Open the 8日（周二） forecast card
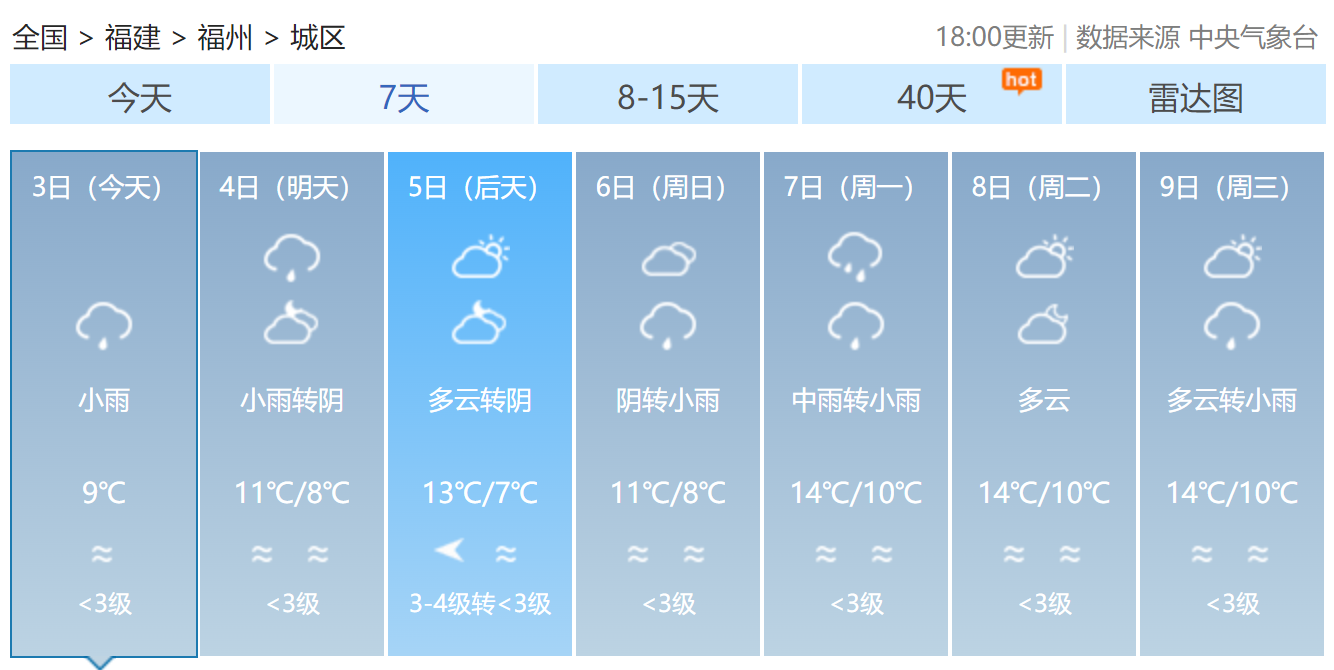The height and width of the screenshot is (670, 1334). point(1044,402)
